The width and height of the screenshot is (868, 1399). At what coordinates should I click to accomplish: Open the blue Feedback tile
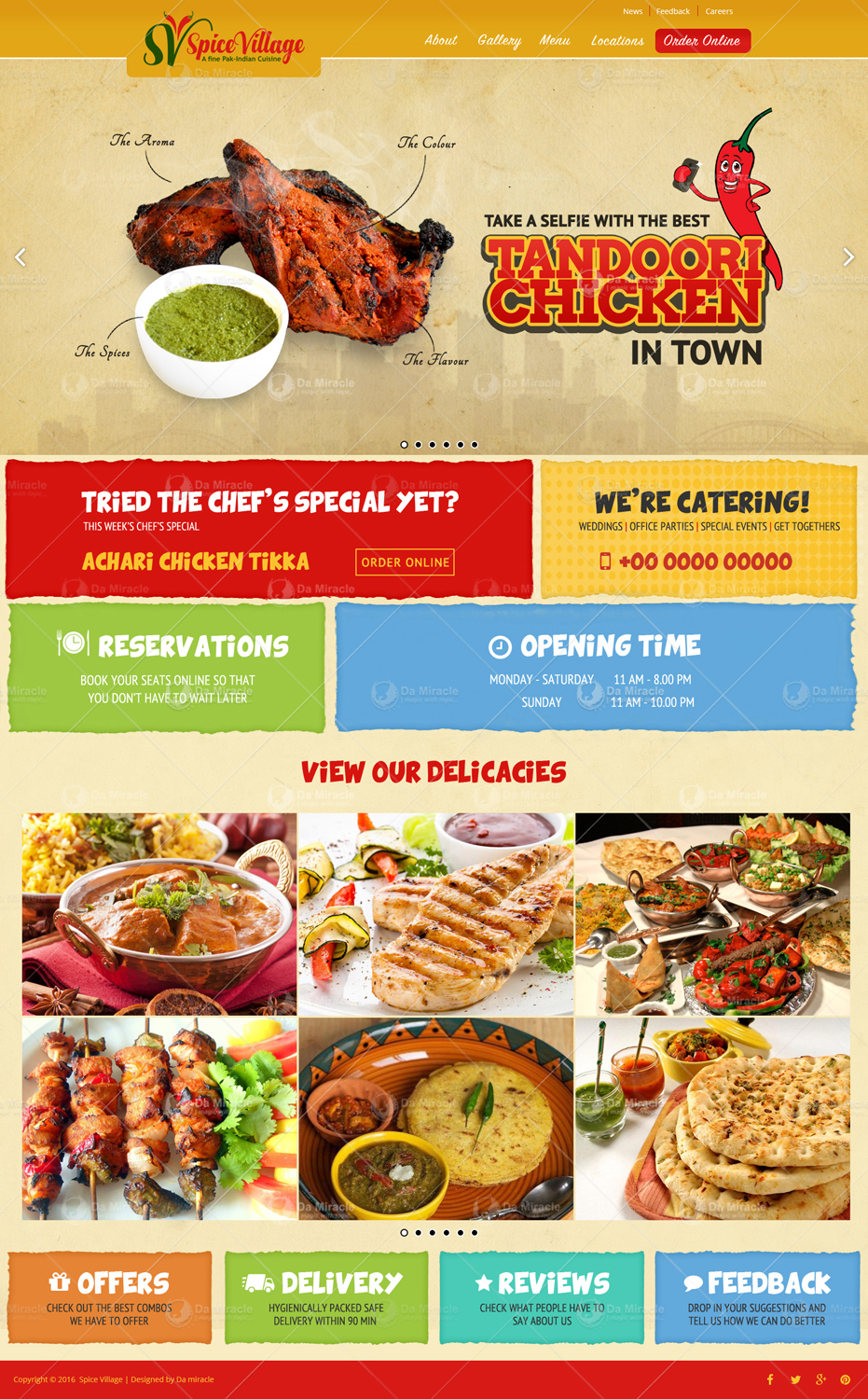pos(756,1297)
